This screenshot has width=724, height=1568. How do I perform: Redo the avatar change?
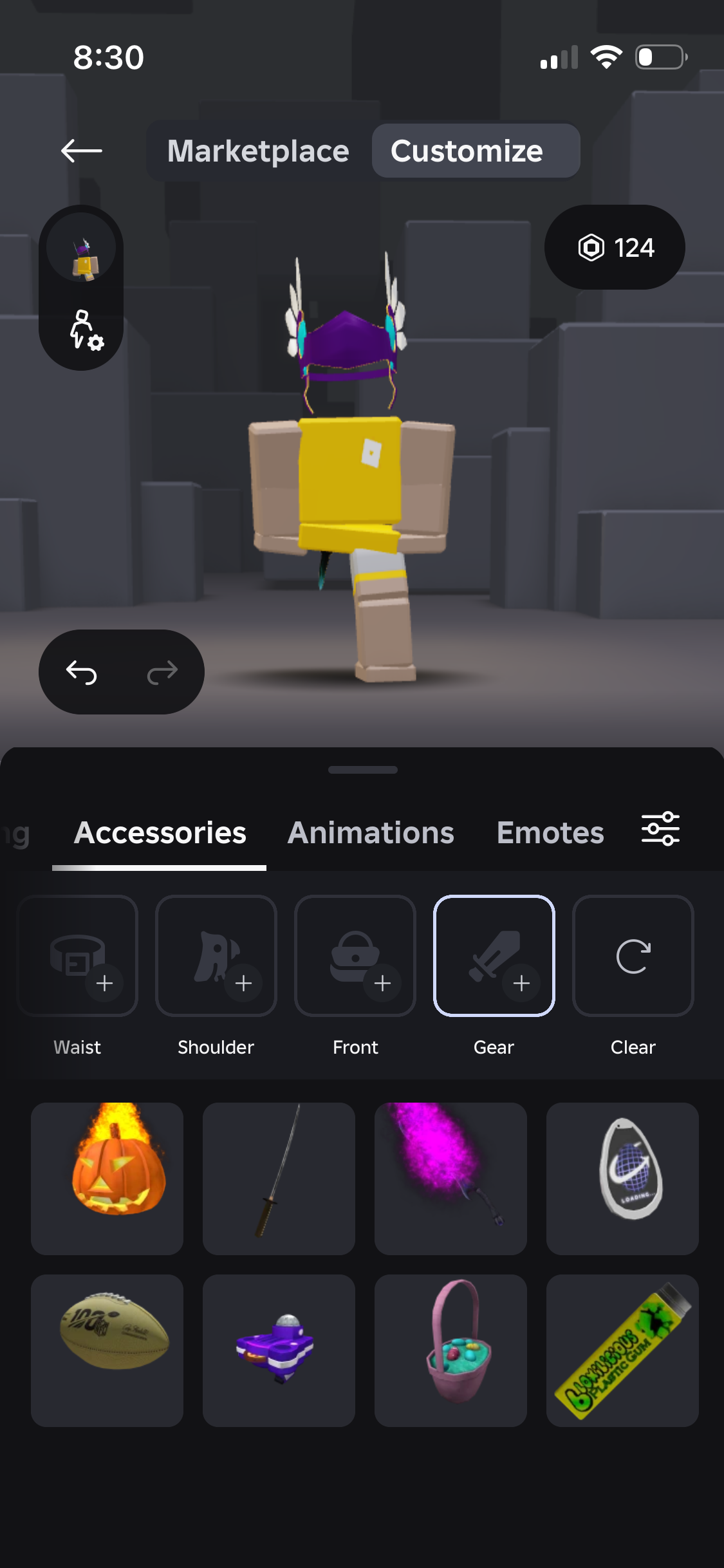pos(162,672)
